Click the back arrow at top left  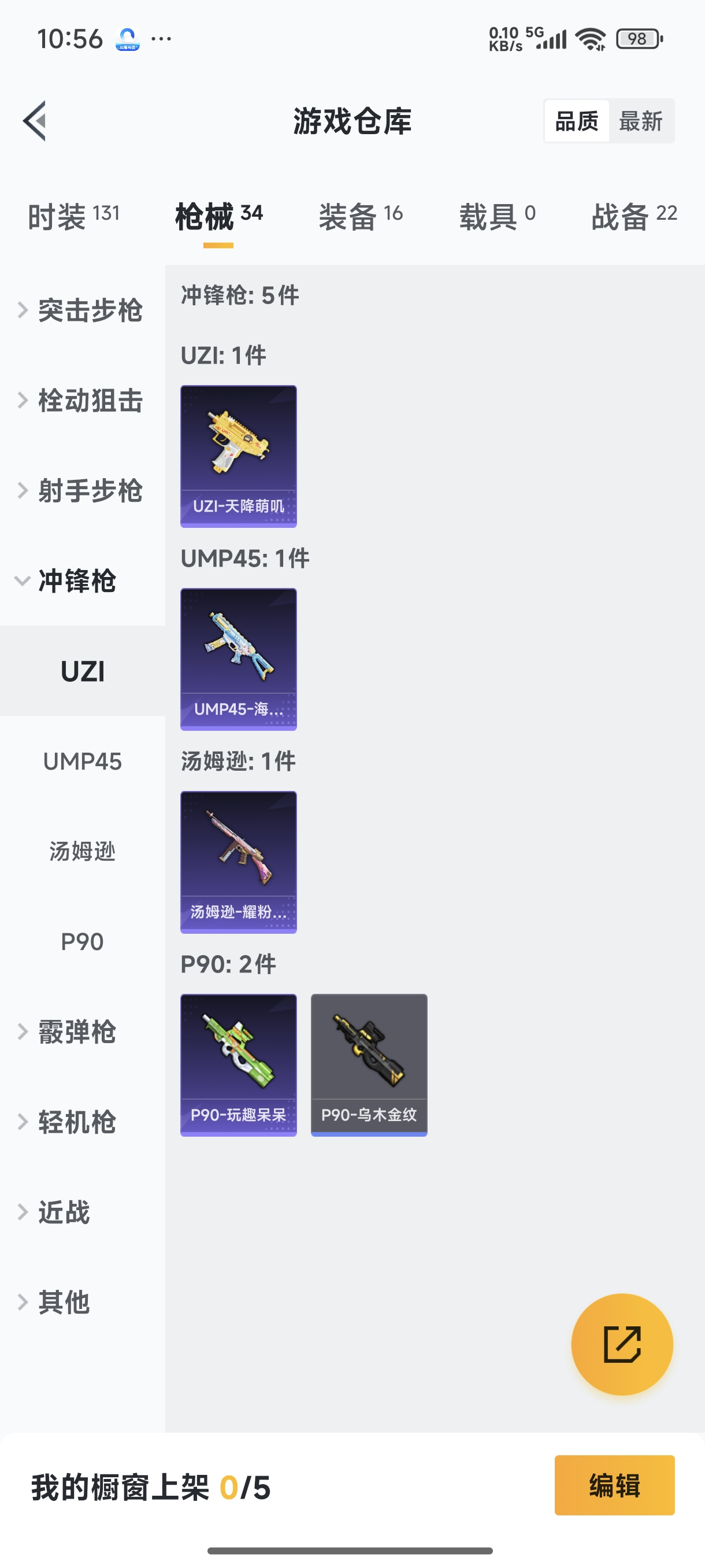click(35, 120)
